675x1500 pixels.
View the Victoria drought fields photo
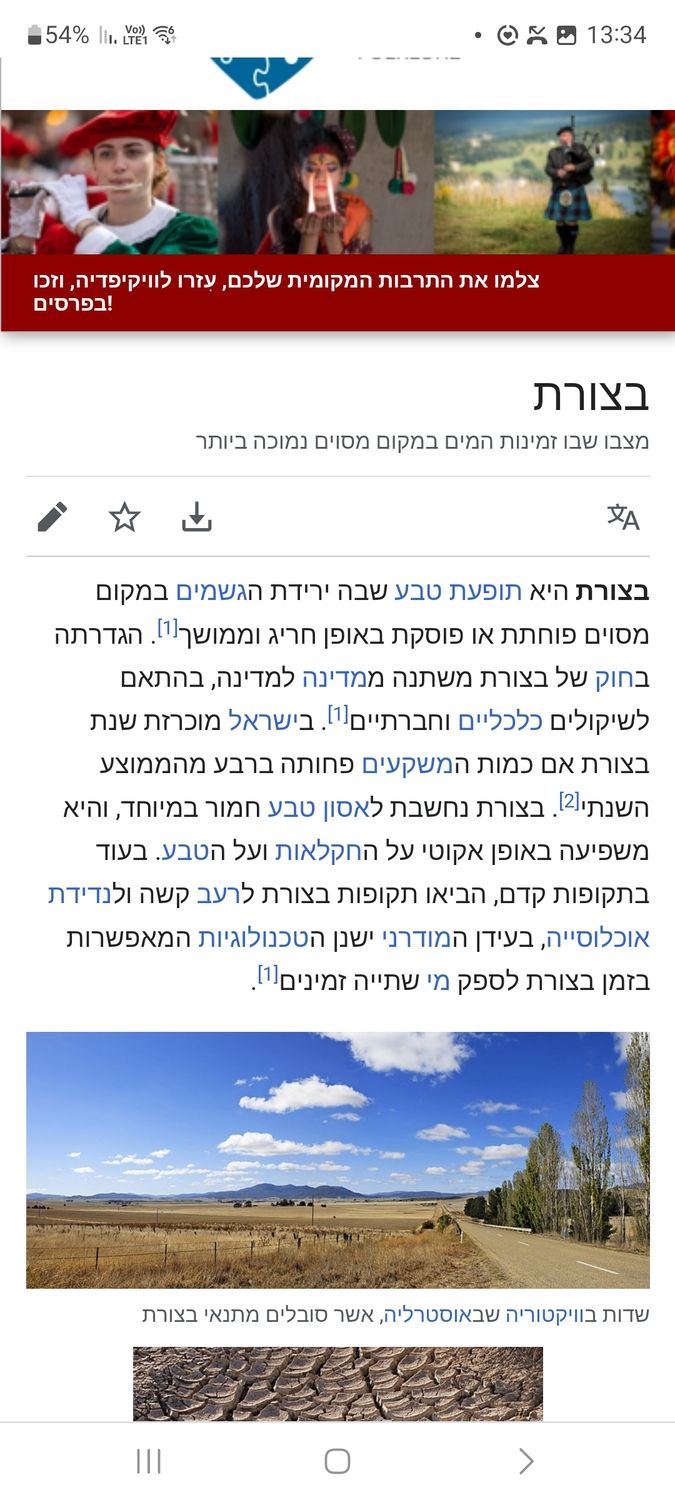(x=337, y=1160)
